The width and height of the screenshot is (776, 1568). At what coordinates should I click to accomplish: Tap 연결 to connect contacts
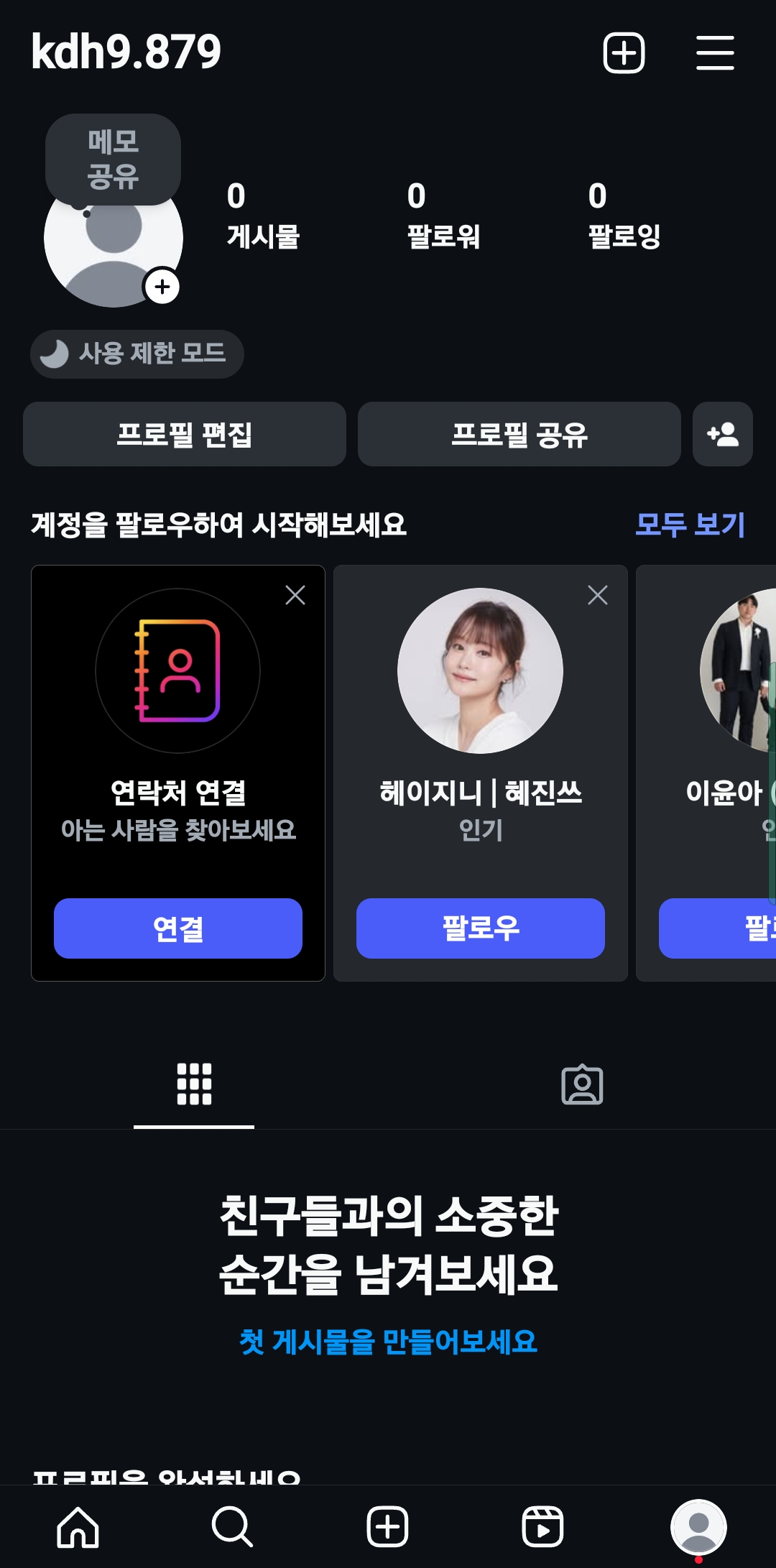click(x=178, y=928)
